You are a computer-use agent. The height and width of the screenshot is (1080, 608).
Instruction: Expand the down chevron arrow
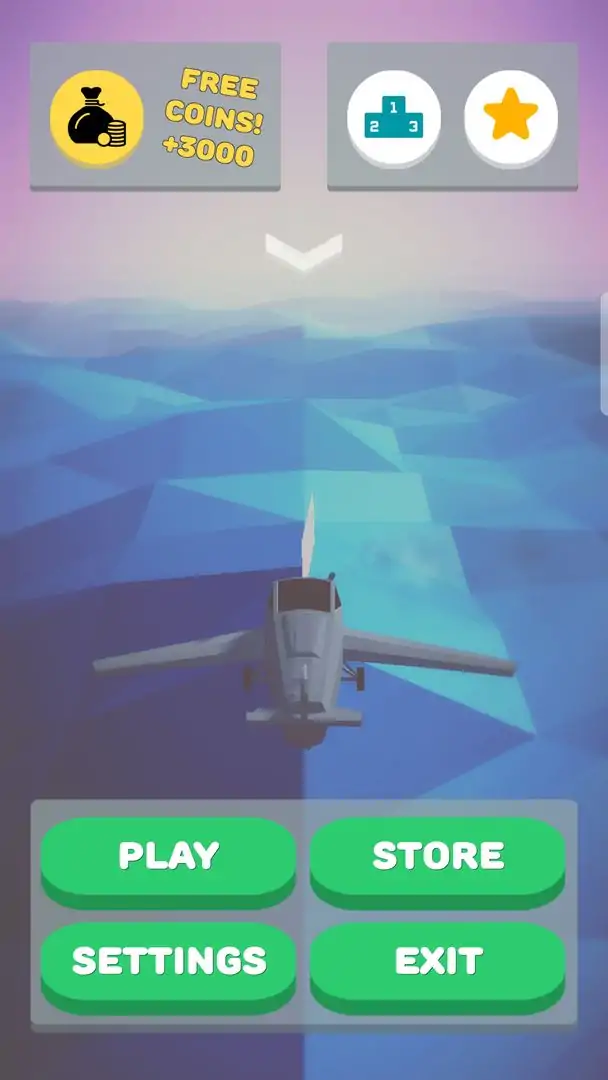(304, 251)
